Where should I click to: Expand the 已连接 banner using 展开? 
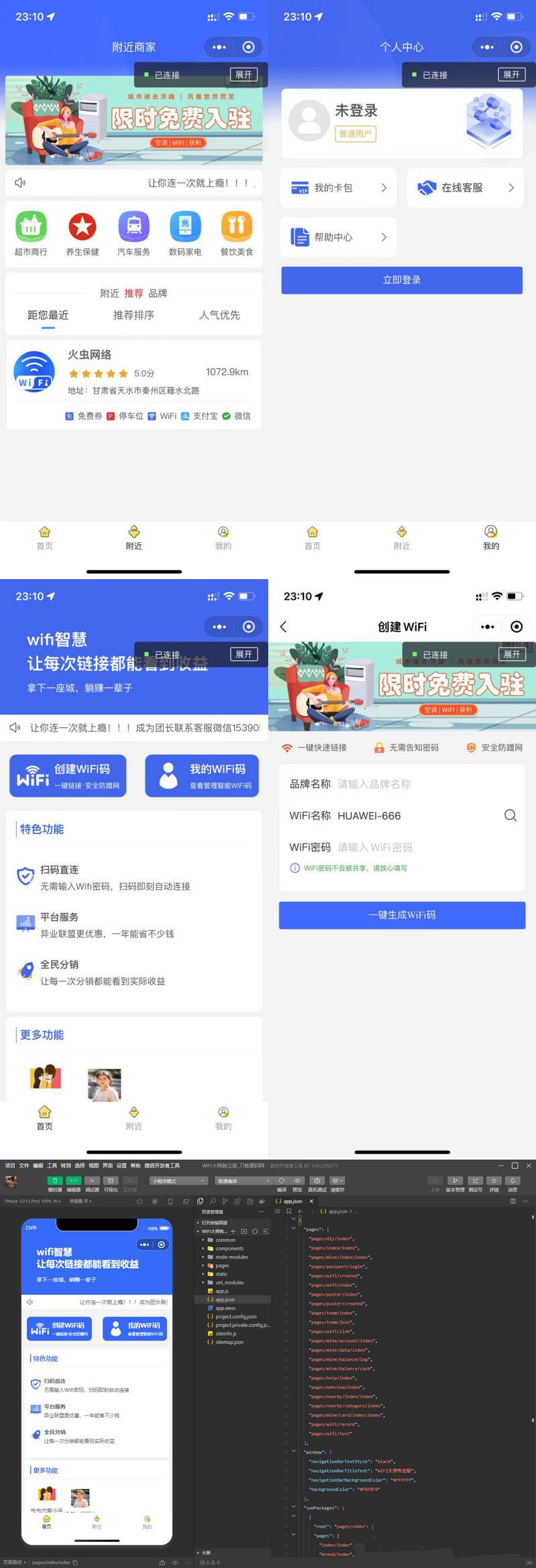(x=244, y=75)
